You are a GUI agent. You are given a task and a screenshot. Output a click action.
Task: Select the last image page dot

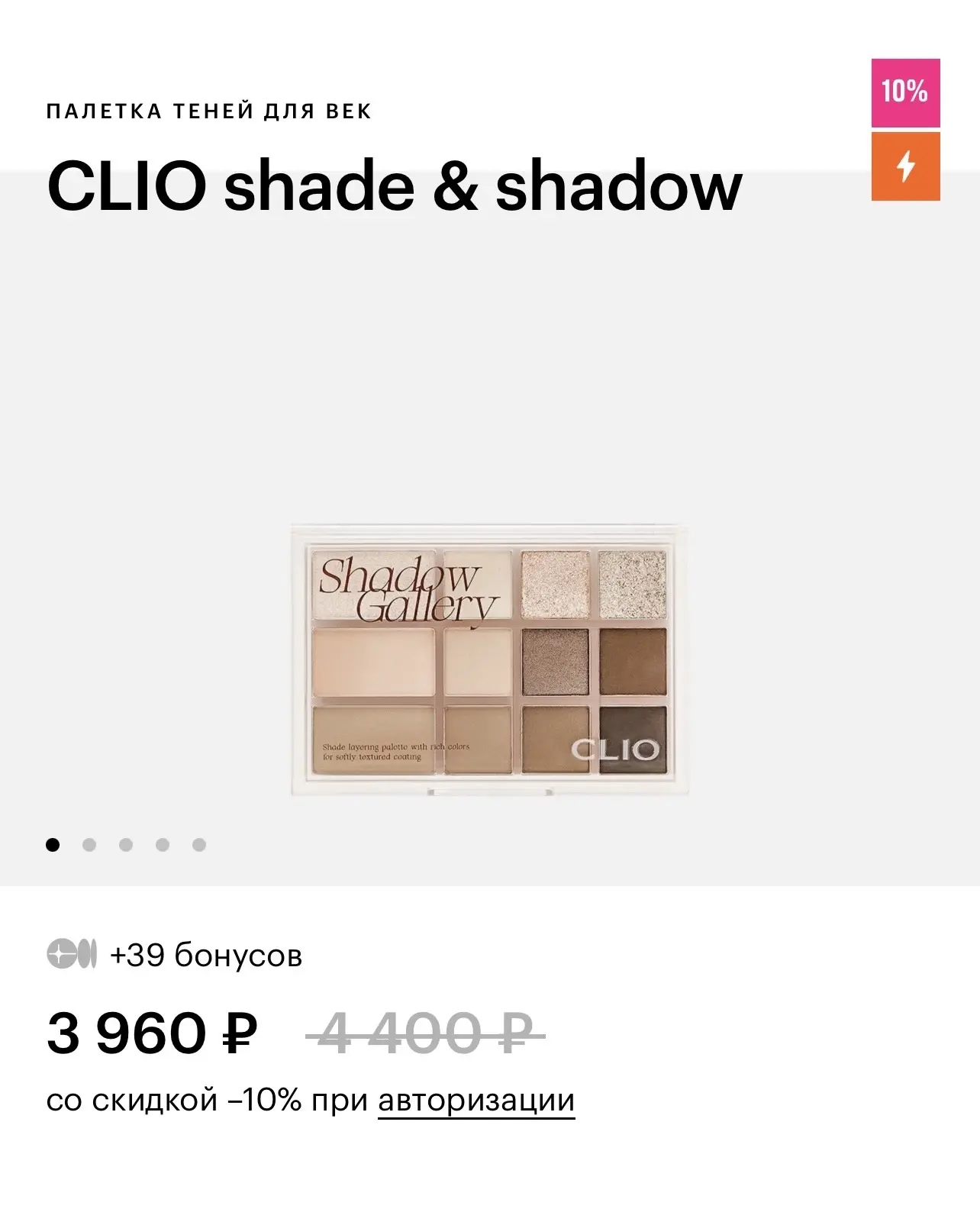(x=199, y=845)
